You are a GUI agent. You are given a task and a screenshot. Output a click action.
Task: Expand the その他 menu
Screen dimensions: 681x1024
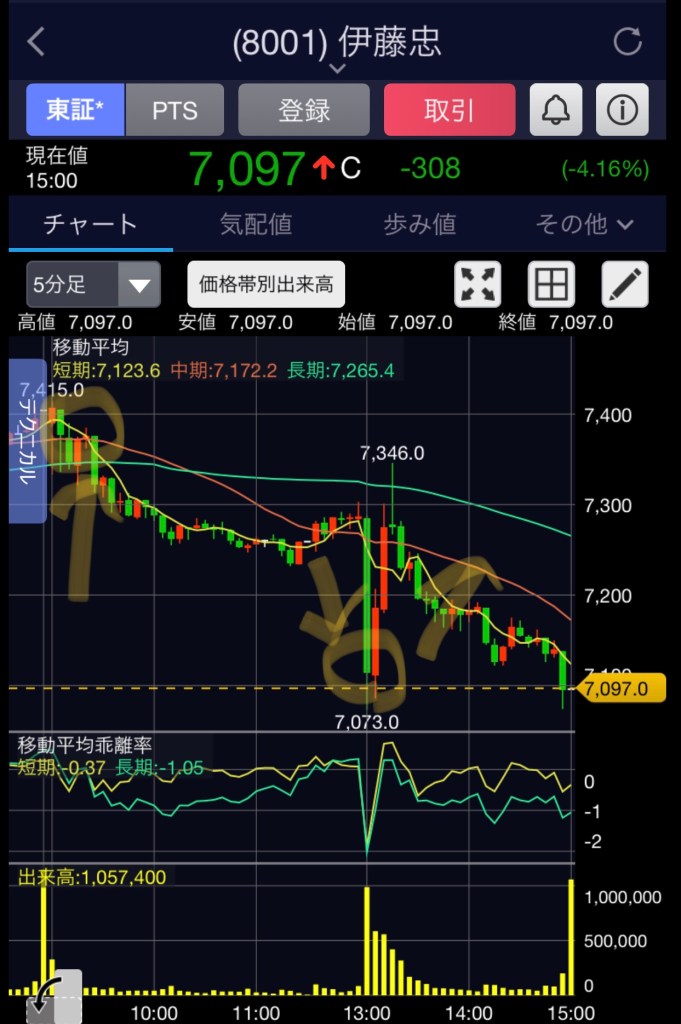click(x=584, y=224)
